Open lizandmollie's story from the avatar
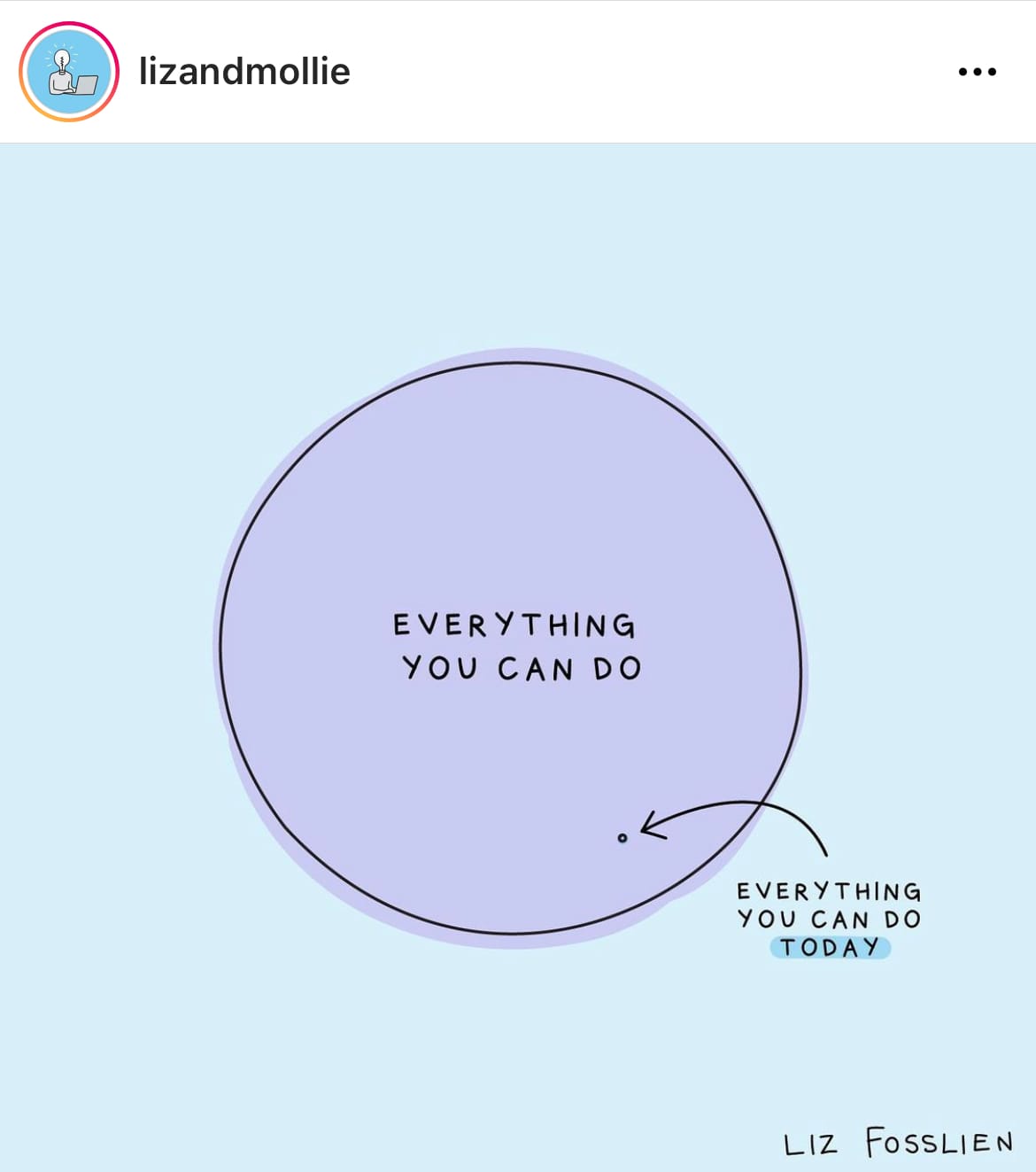The width and height of the screenshot is (1036, 1172). 69,72
